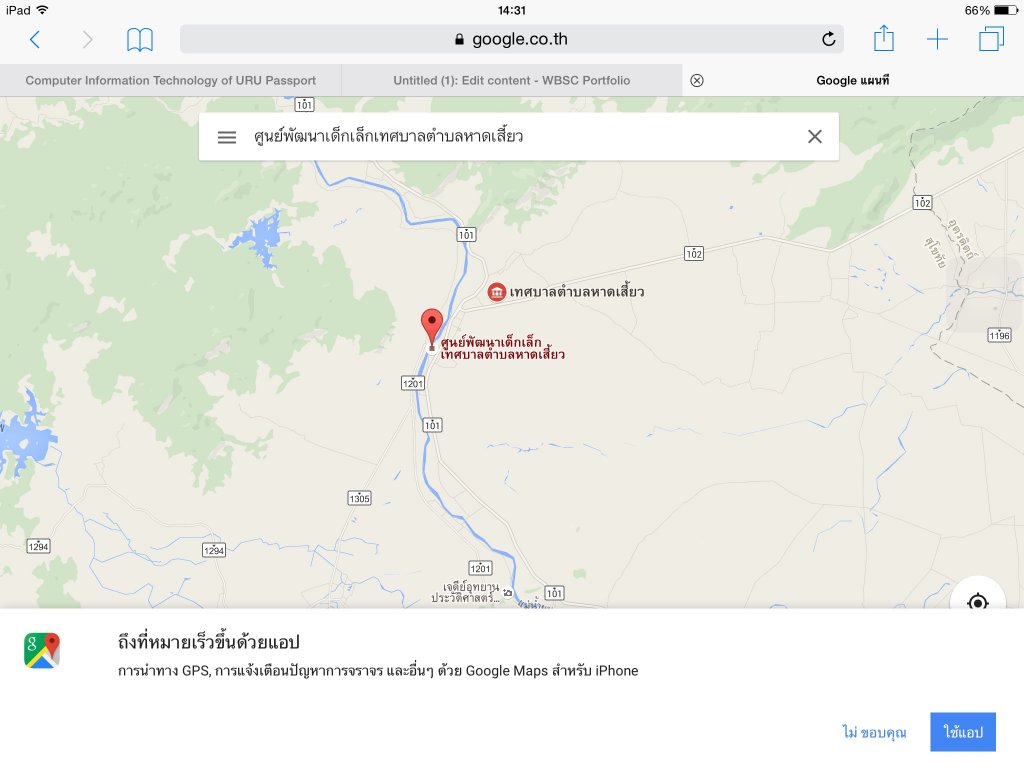Image resolution: width=1024 pixels, height=768 pixels.
Task: Open the เทศบาลตำบลหาดเสี้ยว place marker
Action: pyautogui.click(x=497, y=292)
